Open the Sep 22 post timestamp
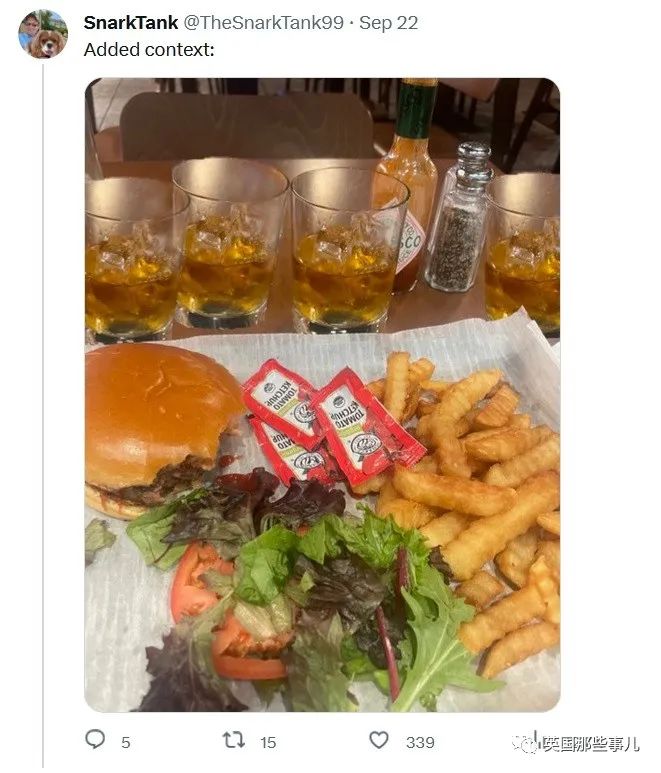This screenshot has width=661, height=773. (388, 22)
